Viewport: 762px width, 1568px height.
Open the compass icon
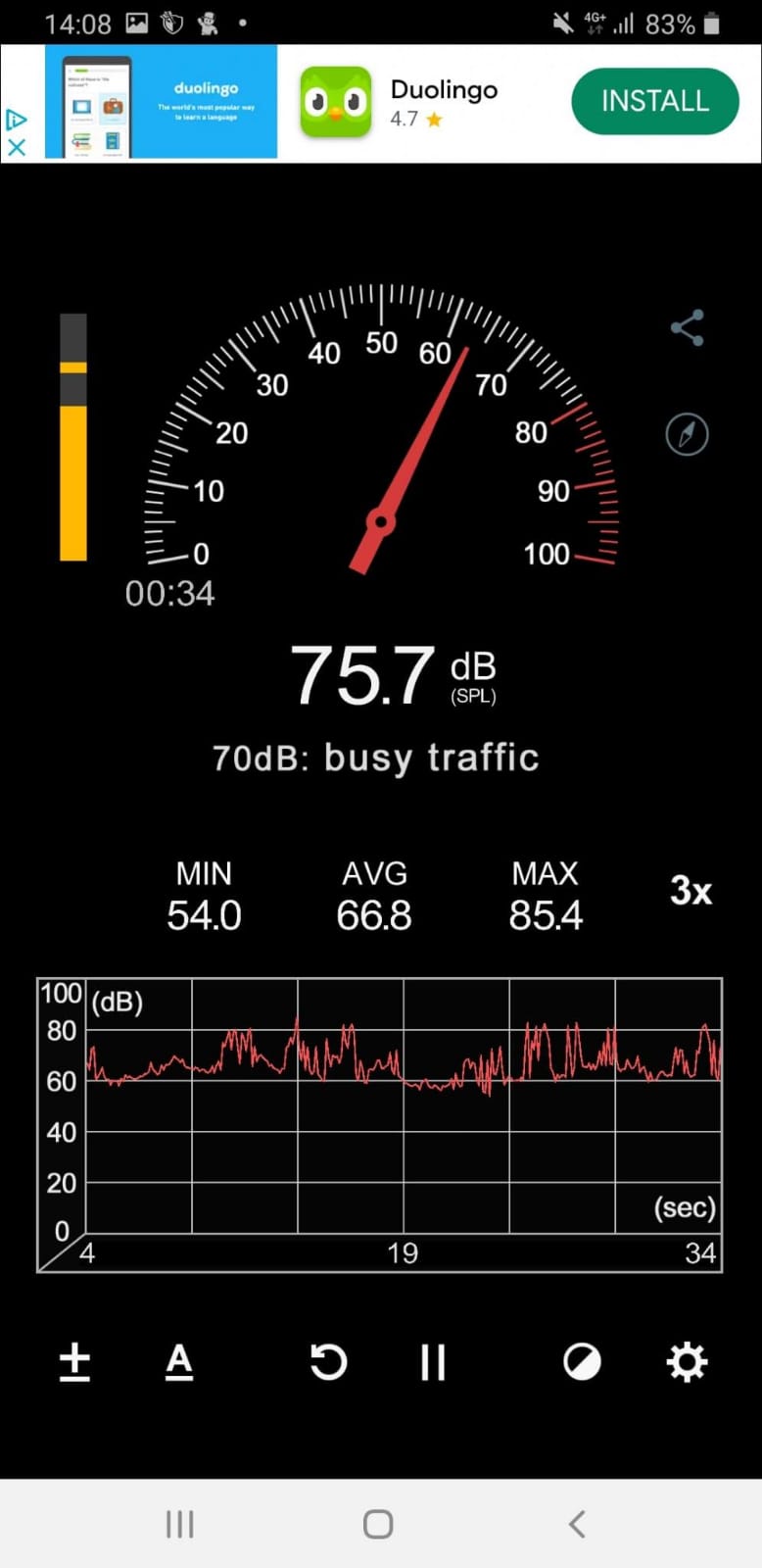pyautogui.click(x=688, y=434)
